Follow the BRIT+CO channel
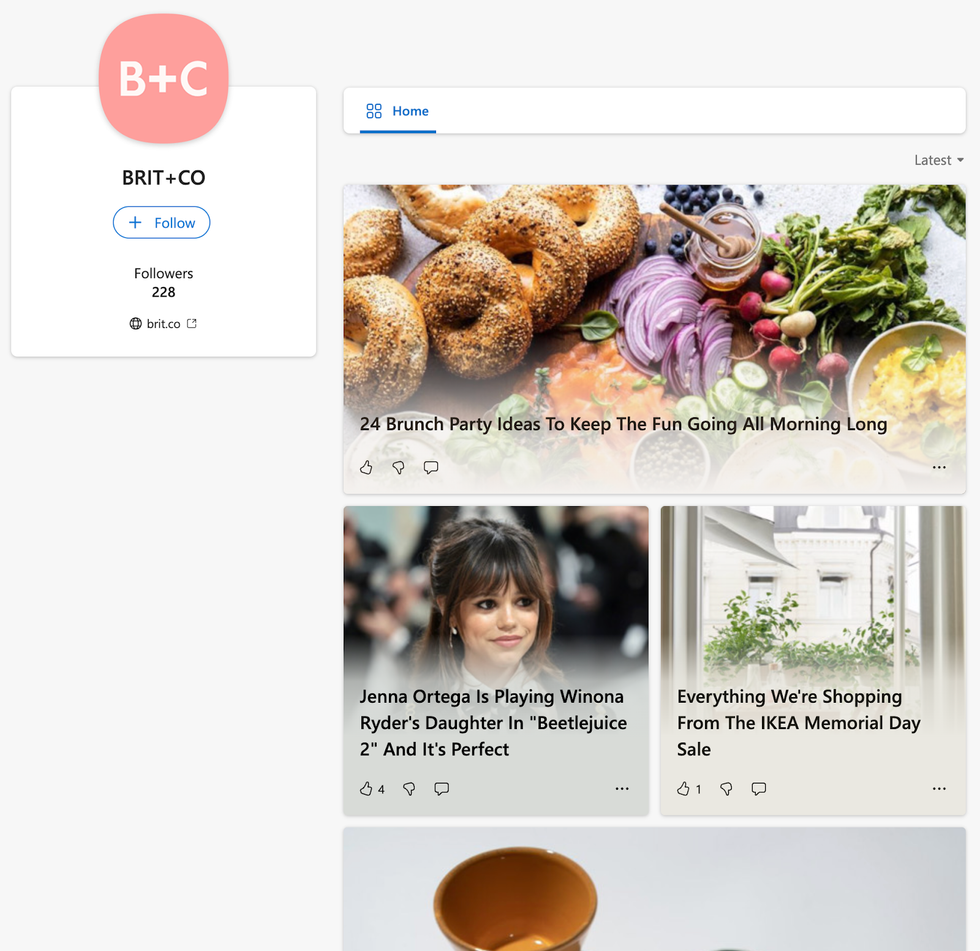This screenshot has height=951, width=980. point(161,223)
